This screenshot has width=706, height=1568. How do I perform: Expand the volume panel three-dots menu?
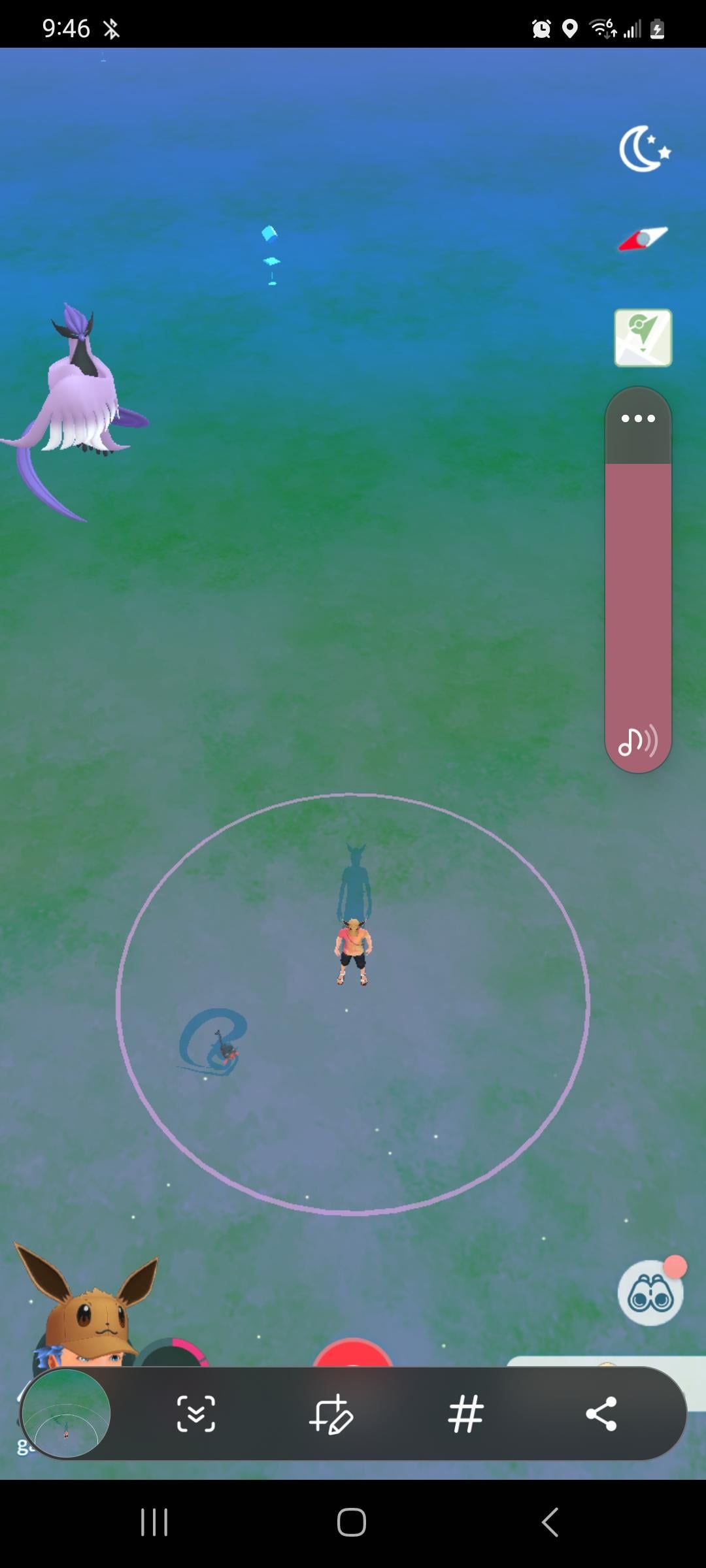pos(638,419)
